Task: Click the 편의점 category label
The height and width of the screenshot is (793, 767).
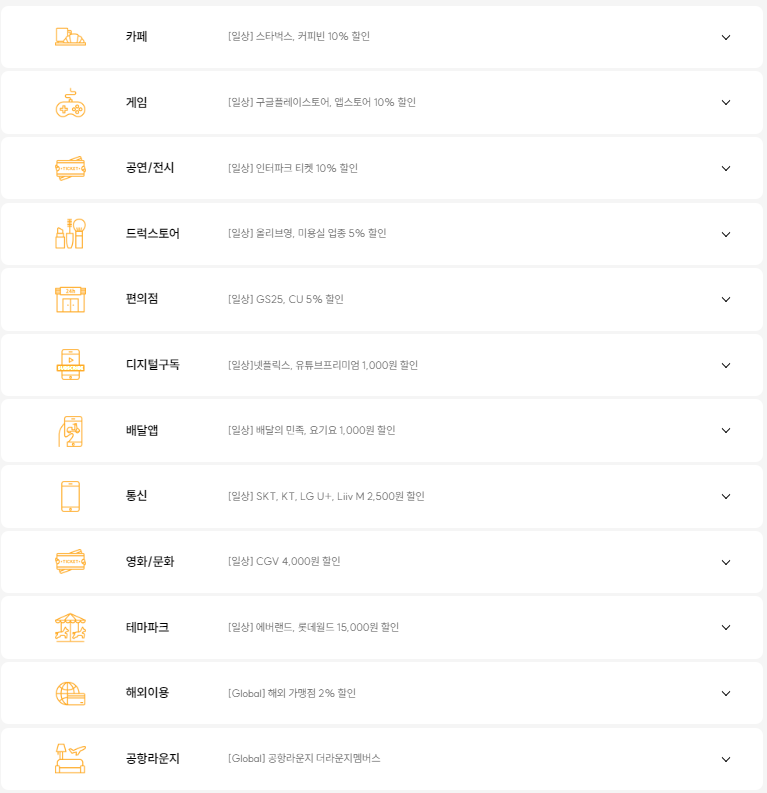Action: click(x=140, y=299)
